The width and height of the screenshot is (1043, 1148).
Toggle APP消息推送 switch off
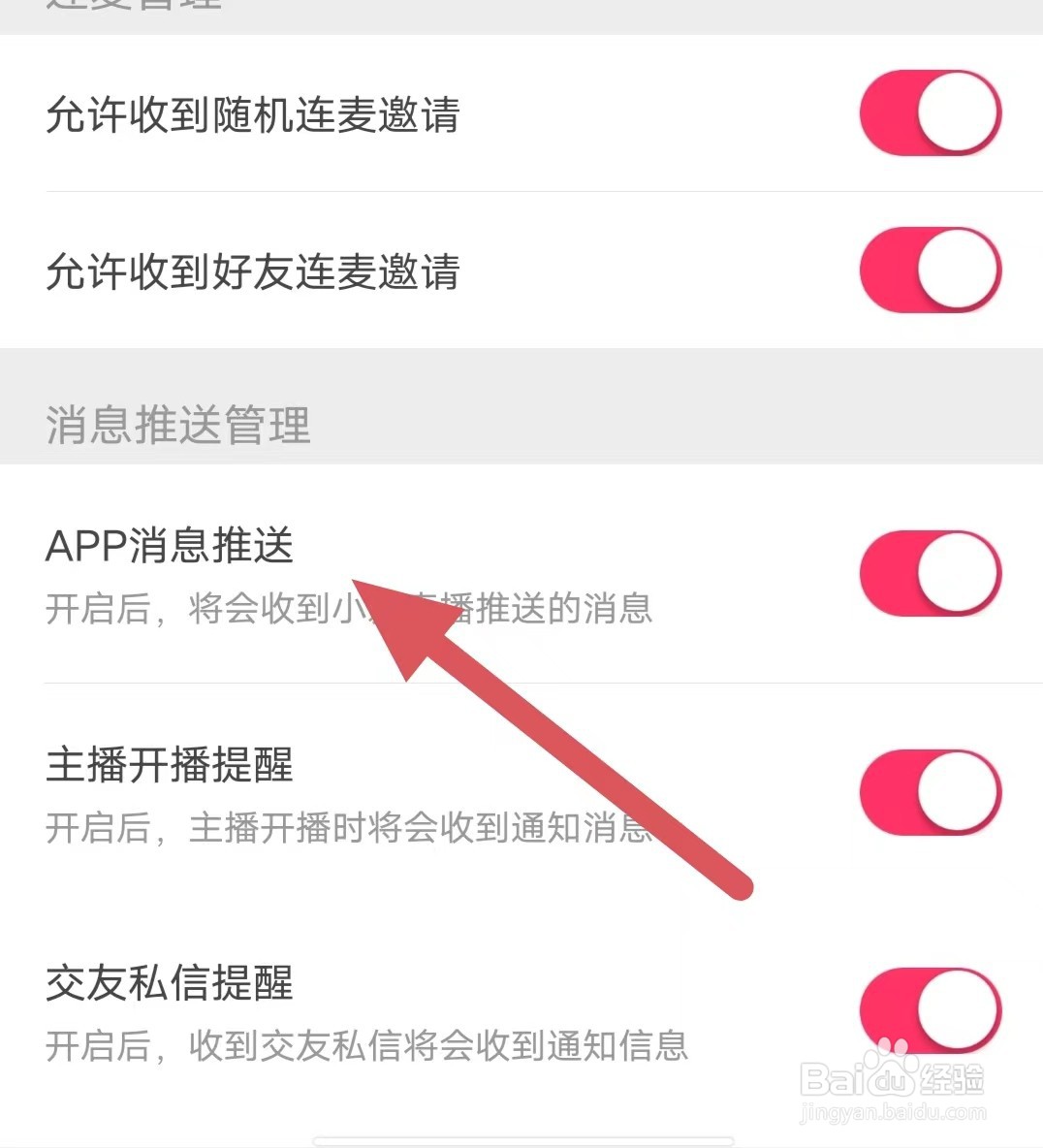point(930,573)
